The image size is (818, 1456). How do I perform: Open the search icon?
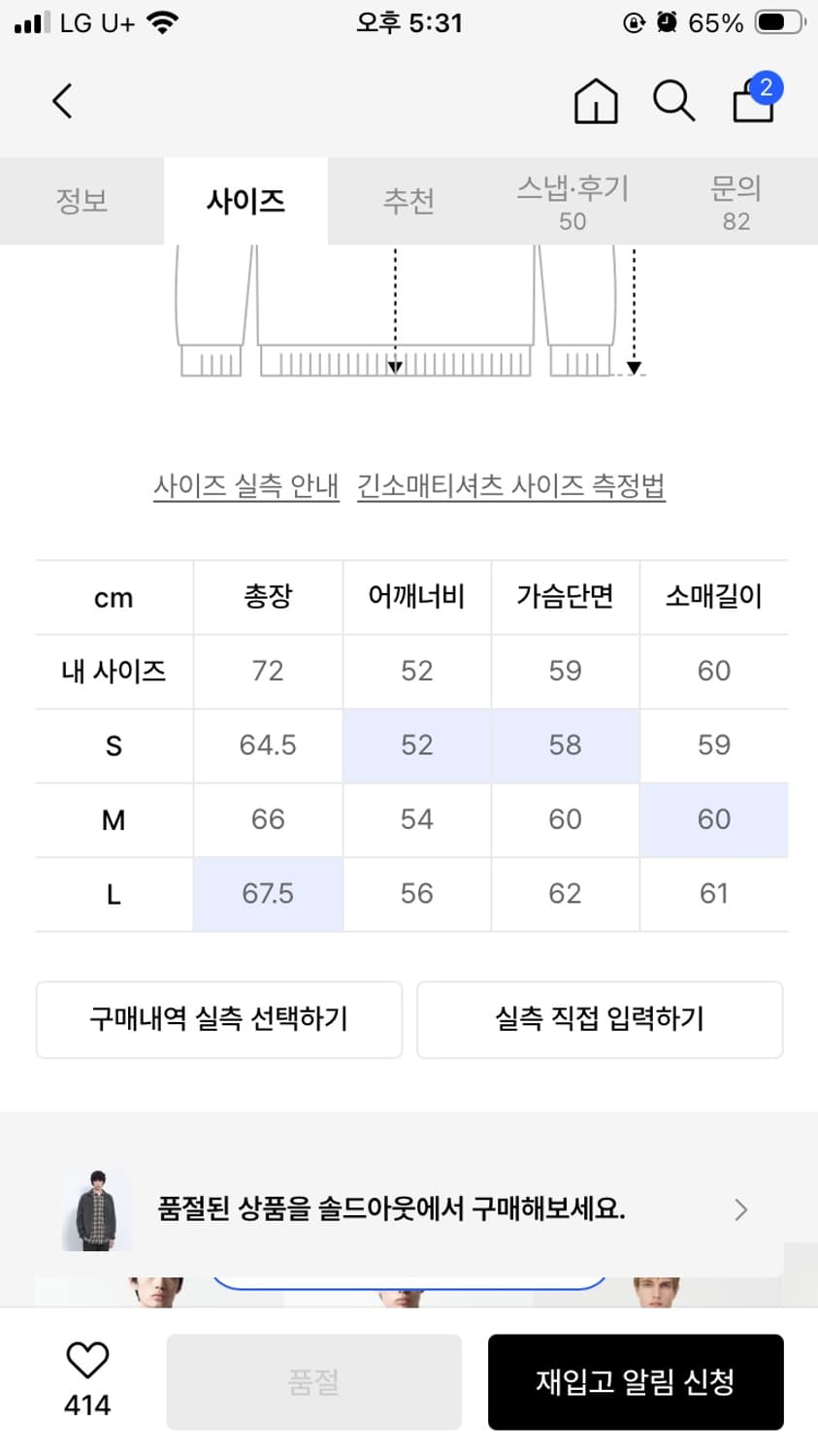pos(673,100)
